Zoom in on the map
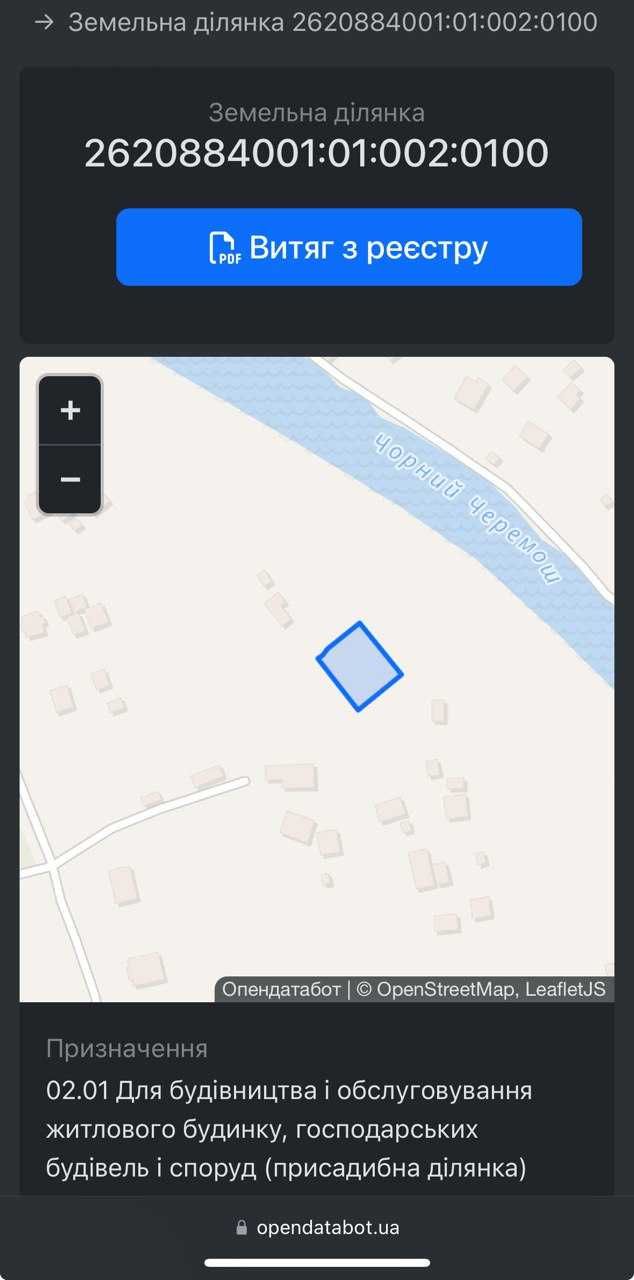The width and height of the screenshot is (634, 1280). (70, 410)
